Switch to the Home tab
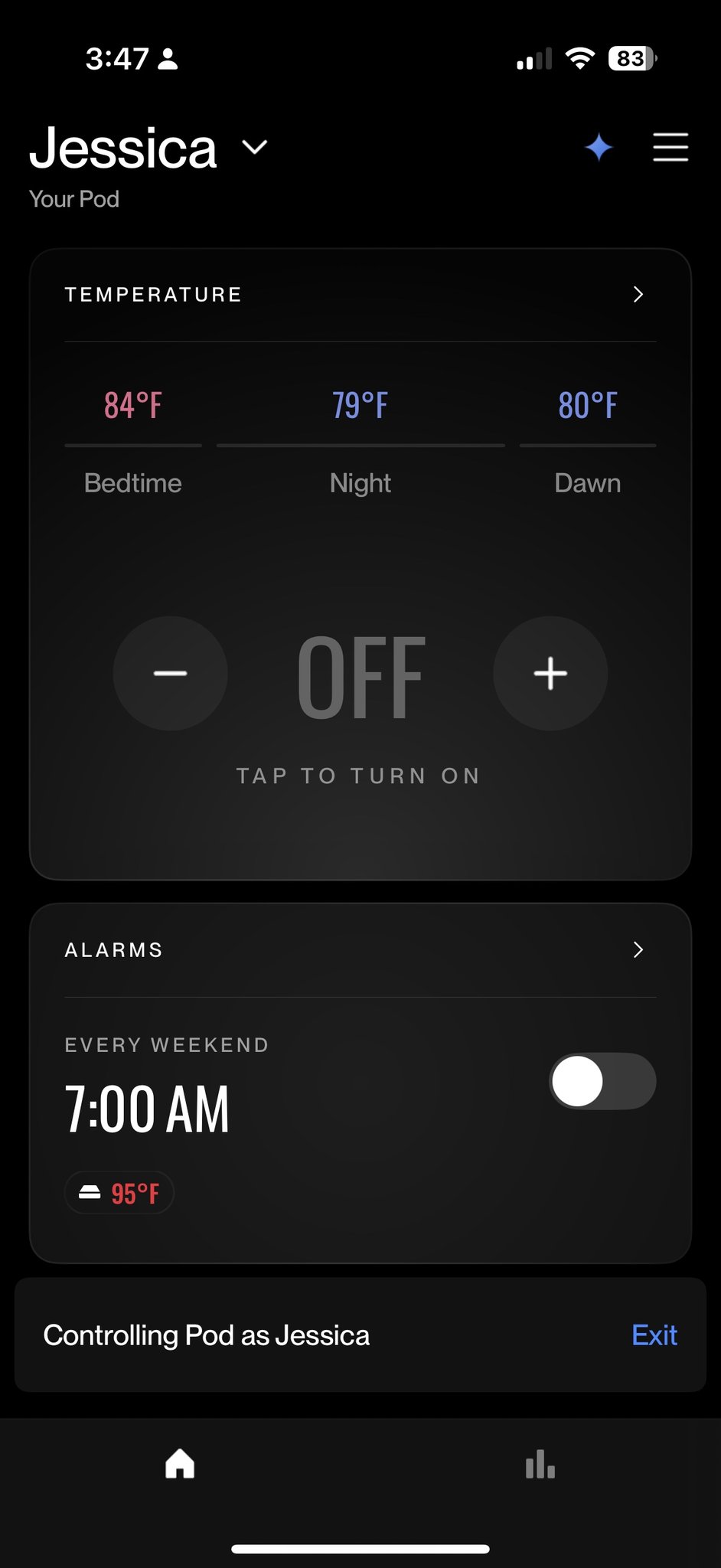This screenshot has height=1568, width=721. [x=180, y=1464]
